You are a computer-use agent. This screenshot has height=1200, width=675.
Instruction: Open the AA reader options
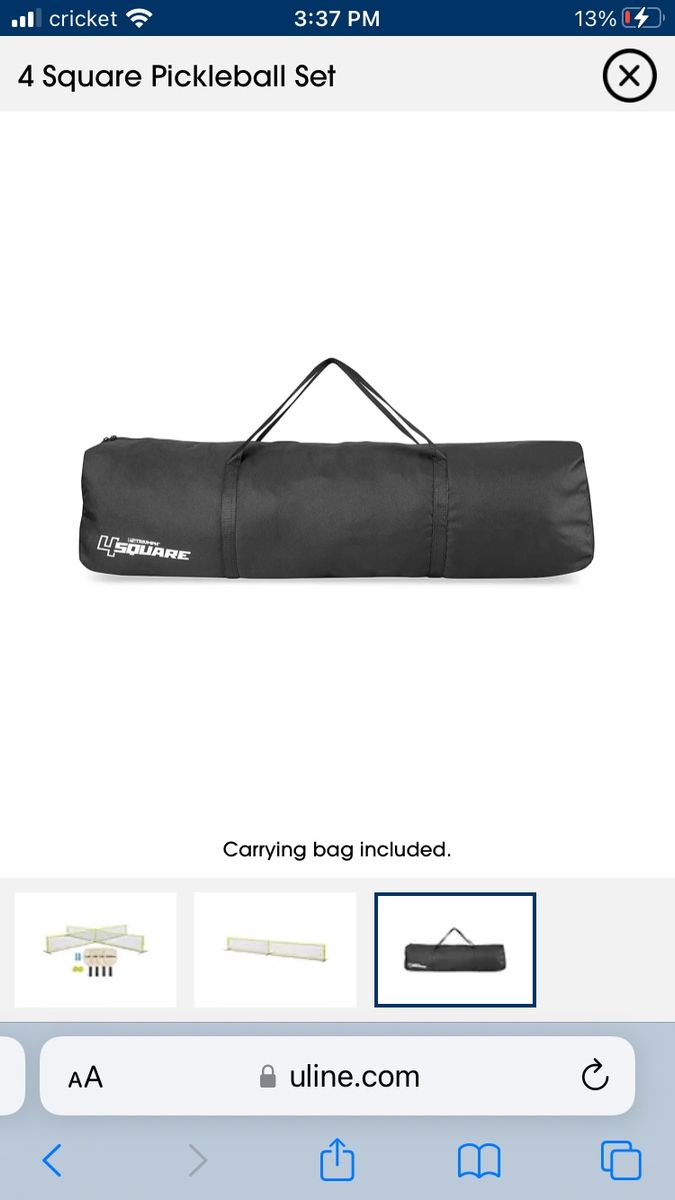86,1077
